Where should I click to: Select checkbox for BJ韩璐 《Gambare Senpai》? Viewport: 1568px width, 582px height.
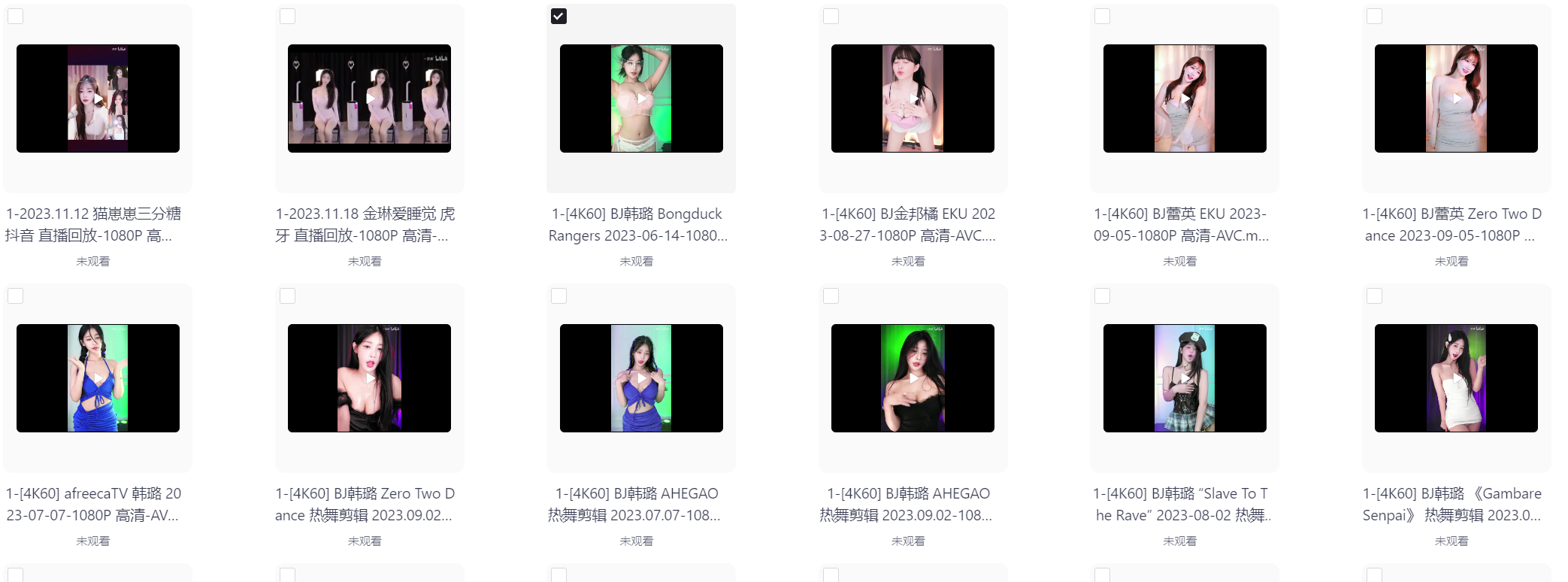click(1374, 296)
